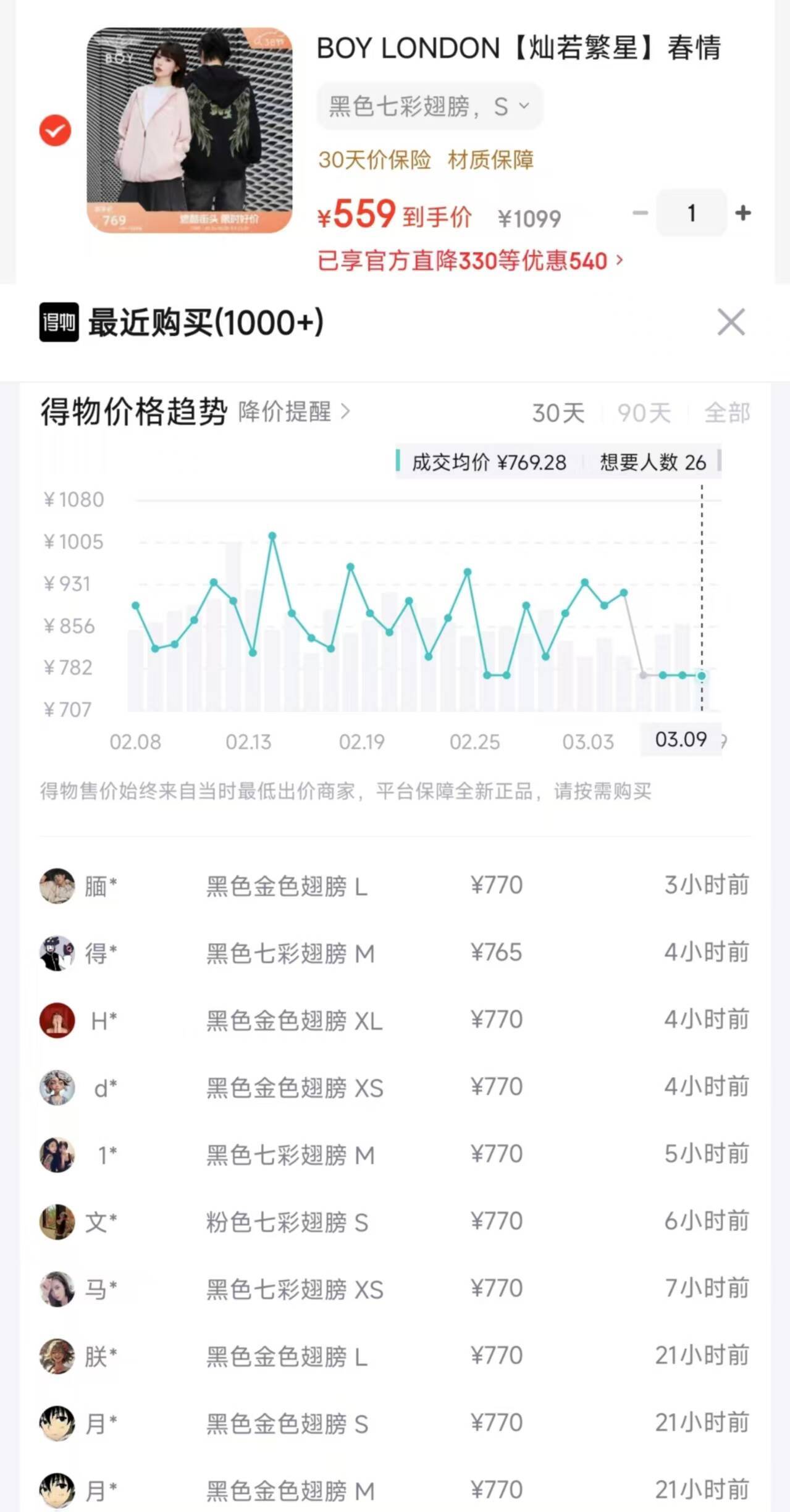
Task: Close the 最近购买 panel
Action: click(x=731, y=322)
